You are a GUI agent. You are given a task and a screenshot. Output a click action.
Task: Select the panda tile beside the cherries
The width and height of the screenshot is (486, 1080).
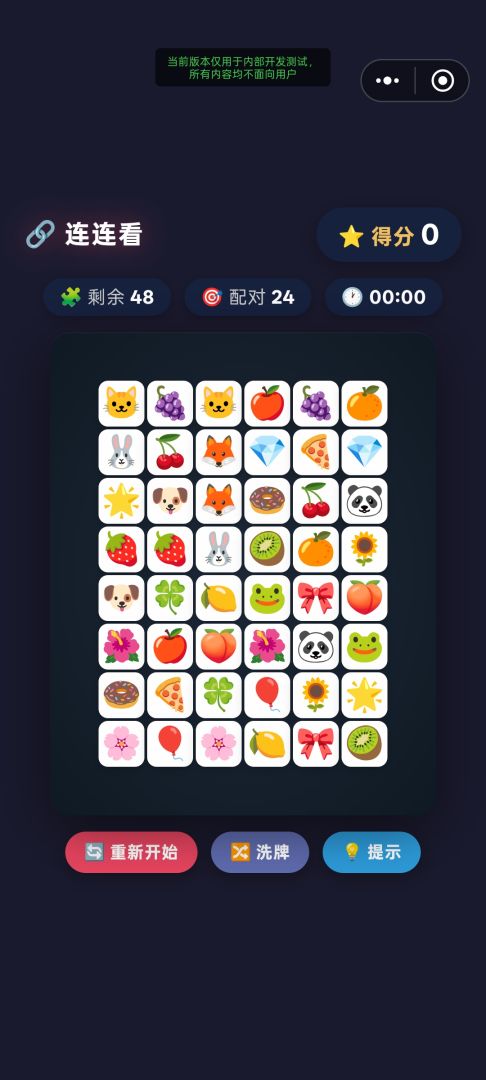click(x=365, y=501)
